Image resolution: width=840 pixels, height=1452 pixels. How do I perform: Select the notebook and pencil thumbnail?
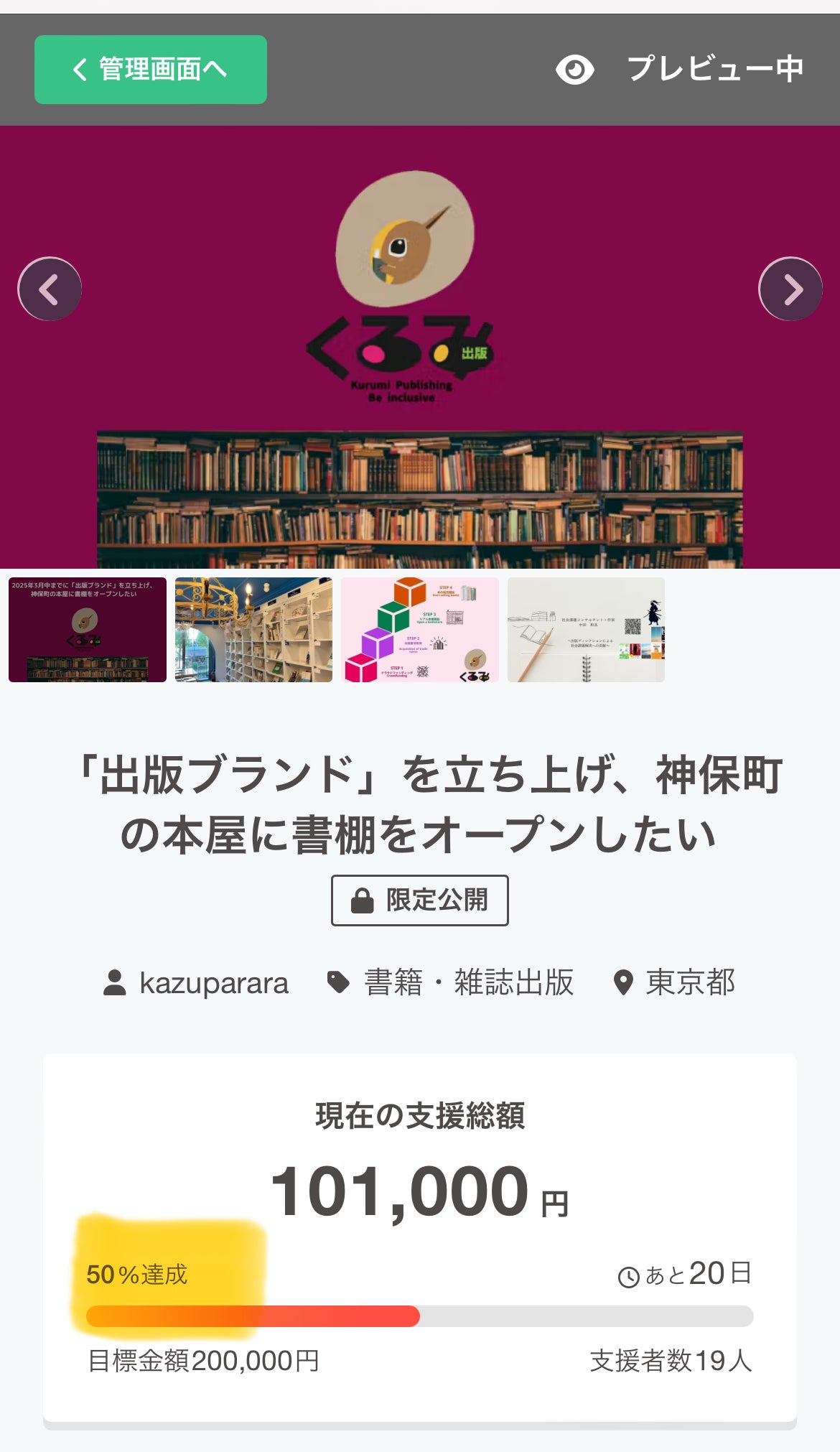(x=586, y=629)
